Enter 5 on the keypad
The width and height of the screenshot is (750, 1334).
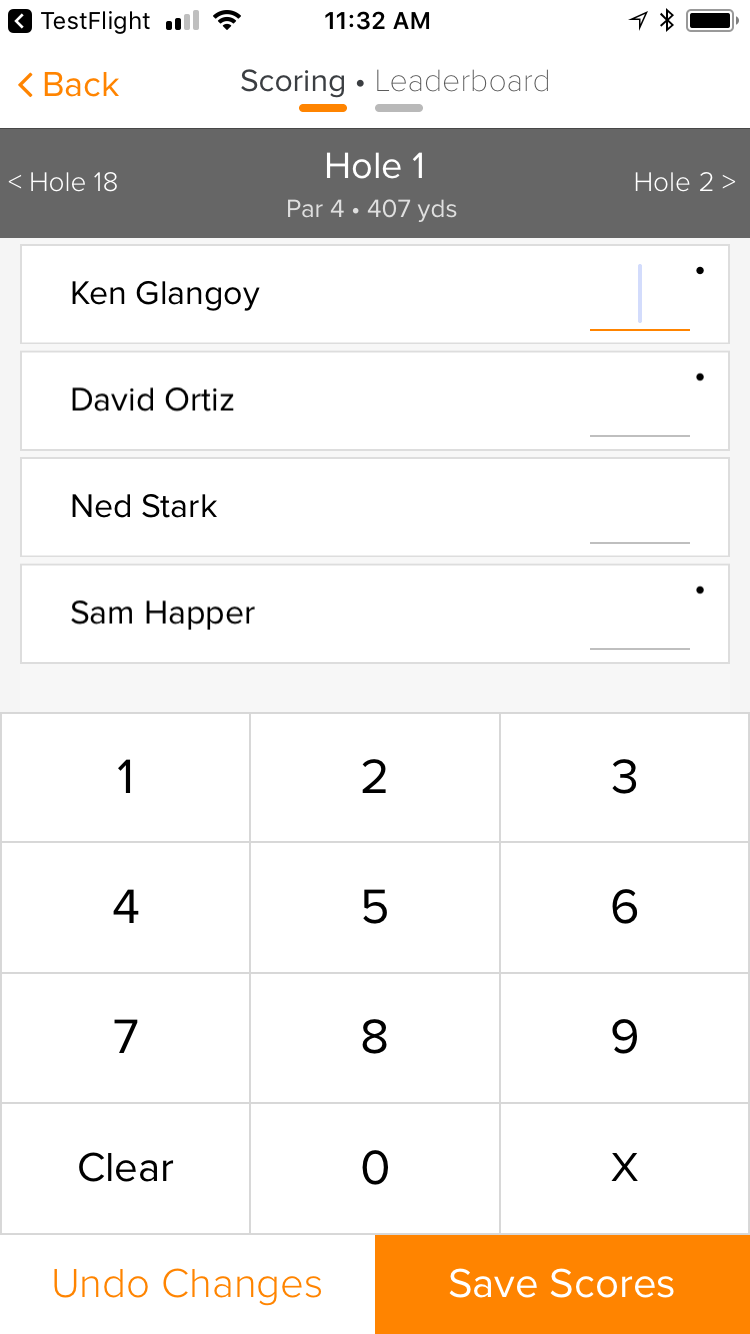[375, 907]
